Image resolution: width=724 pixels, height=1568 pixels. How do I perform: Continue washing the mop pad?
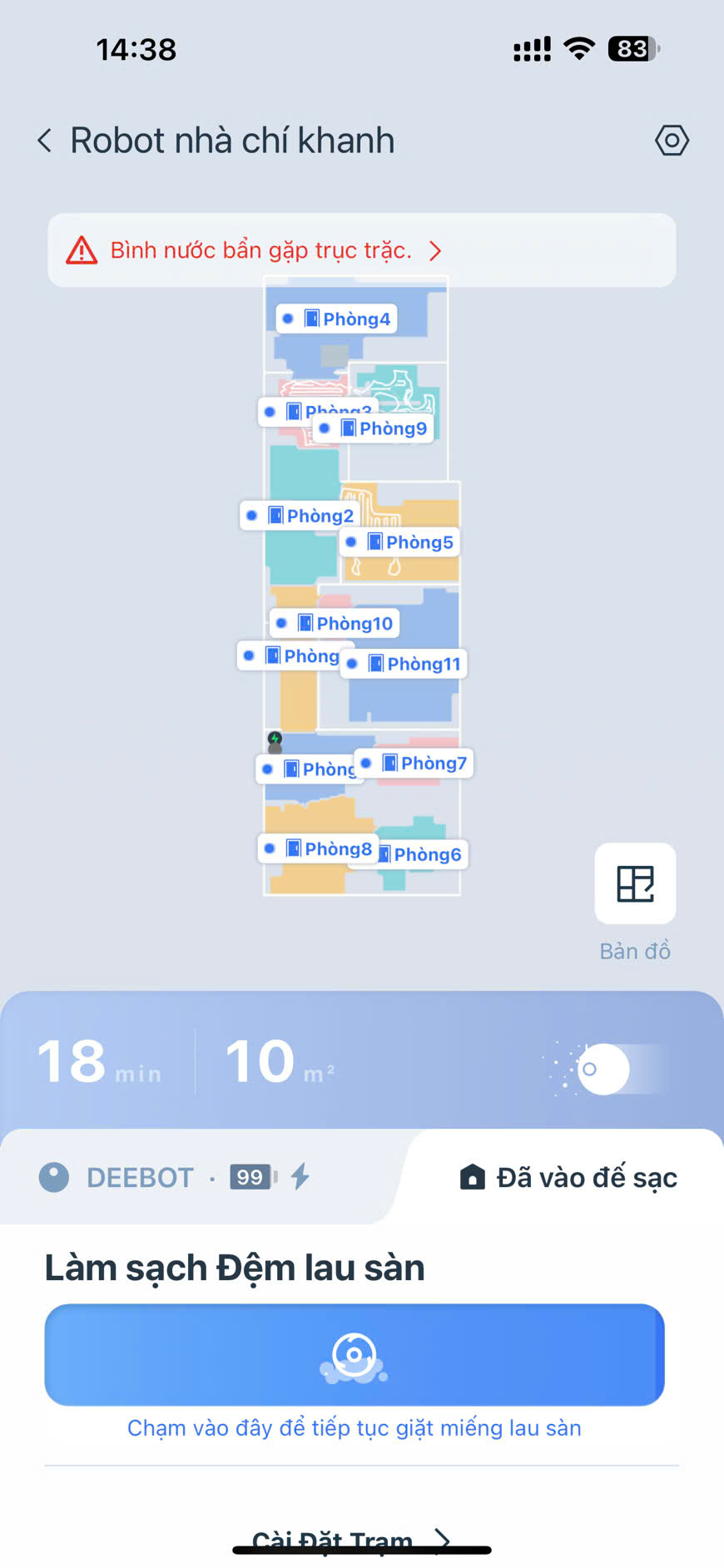point(355,1354)
